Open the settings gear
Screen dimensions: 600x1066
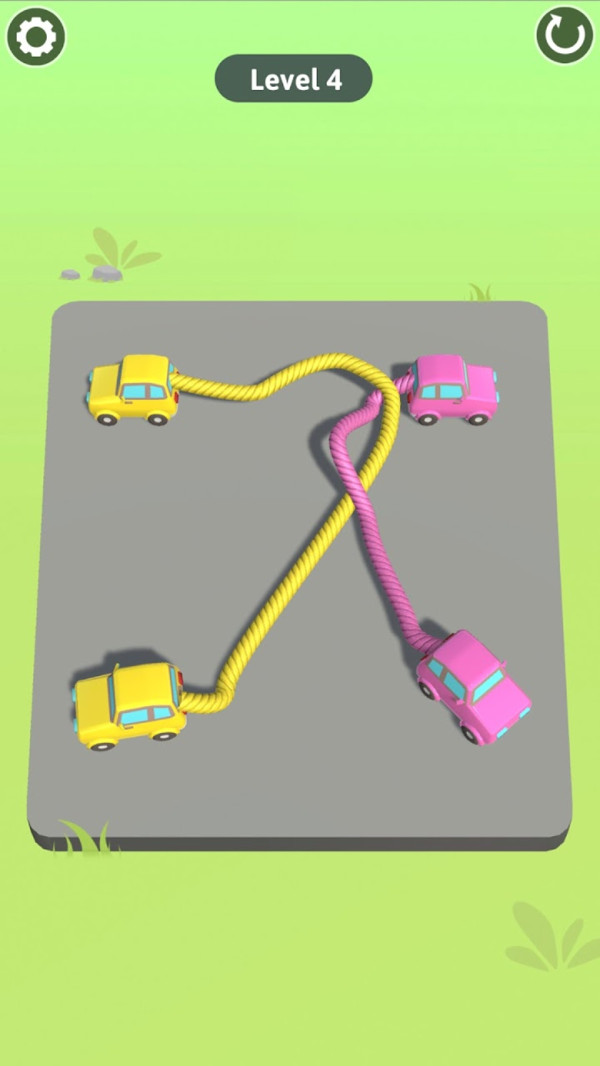[x=36, y=37]
